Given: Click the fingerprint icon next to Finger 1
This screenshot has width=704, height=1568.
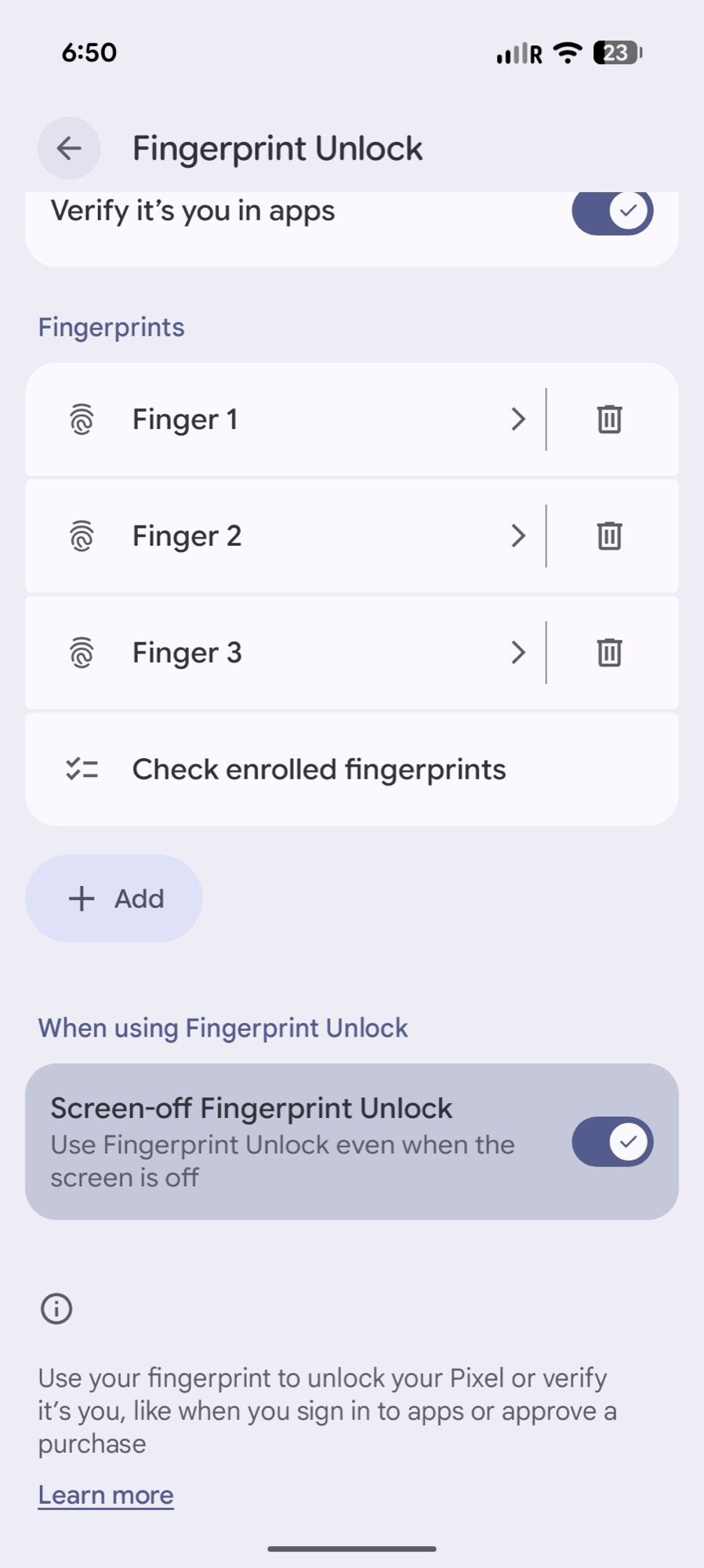Looking at the screenshot, I should coord(82,419).
